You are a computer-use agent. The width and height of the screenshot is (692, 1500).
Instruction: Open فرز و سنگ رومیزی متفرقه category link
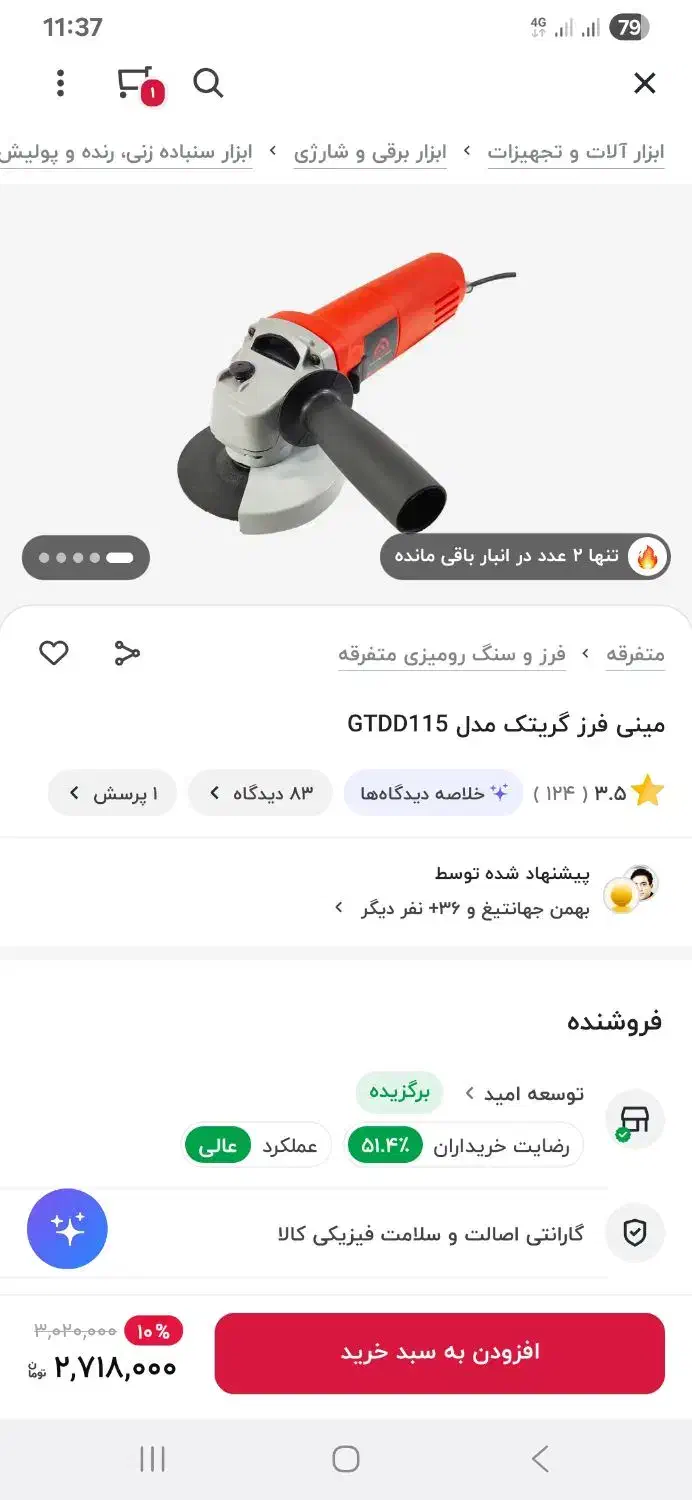click(452, 655)
